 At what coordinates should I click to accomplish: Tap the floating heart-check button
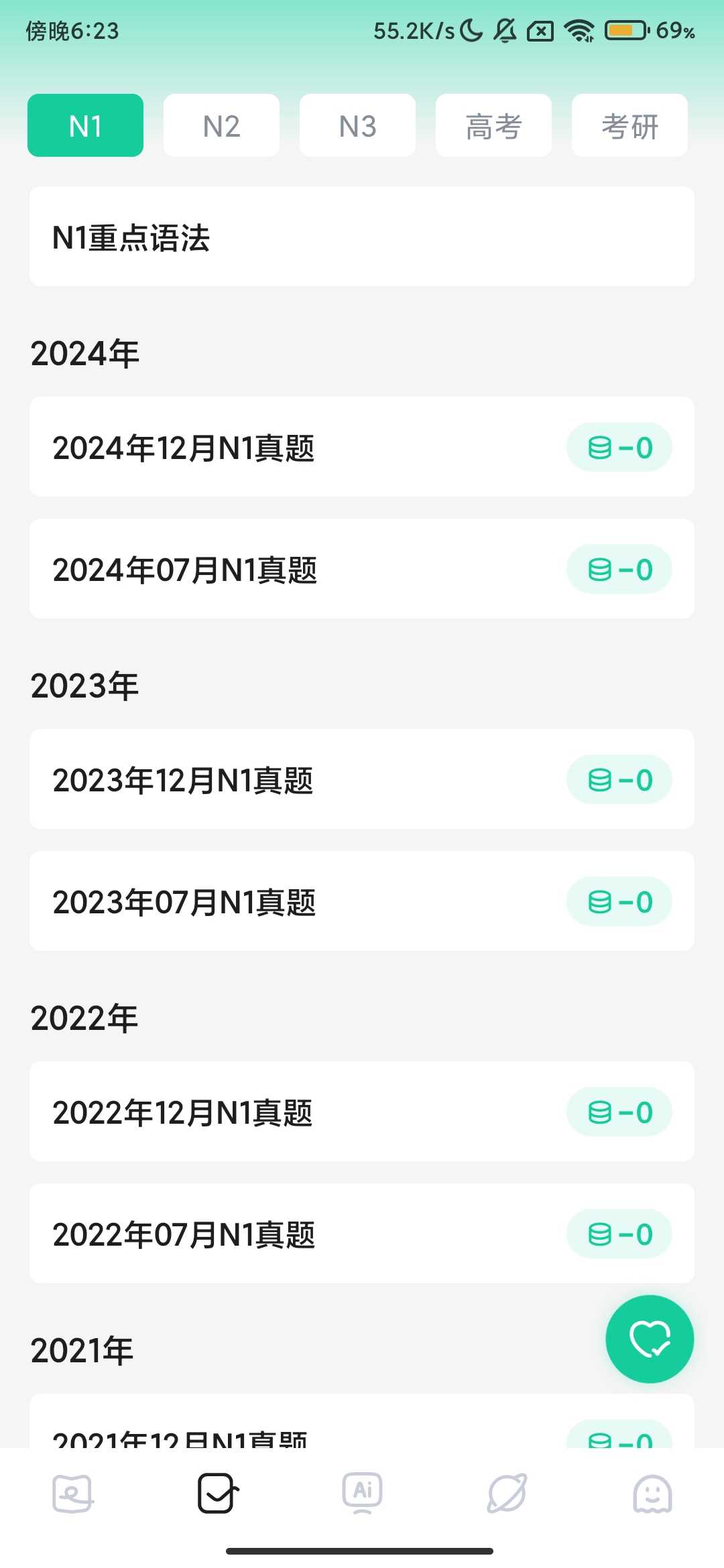click(650, 1339)
